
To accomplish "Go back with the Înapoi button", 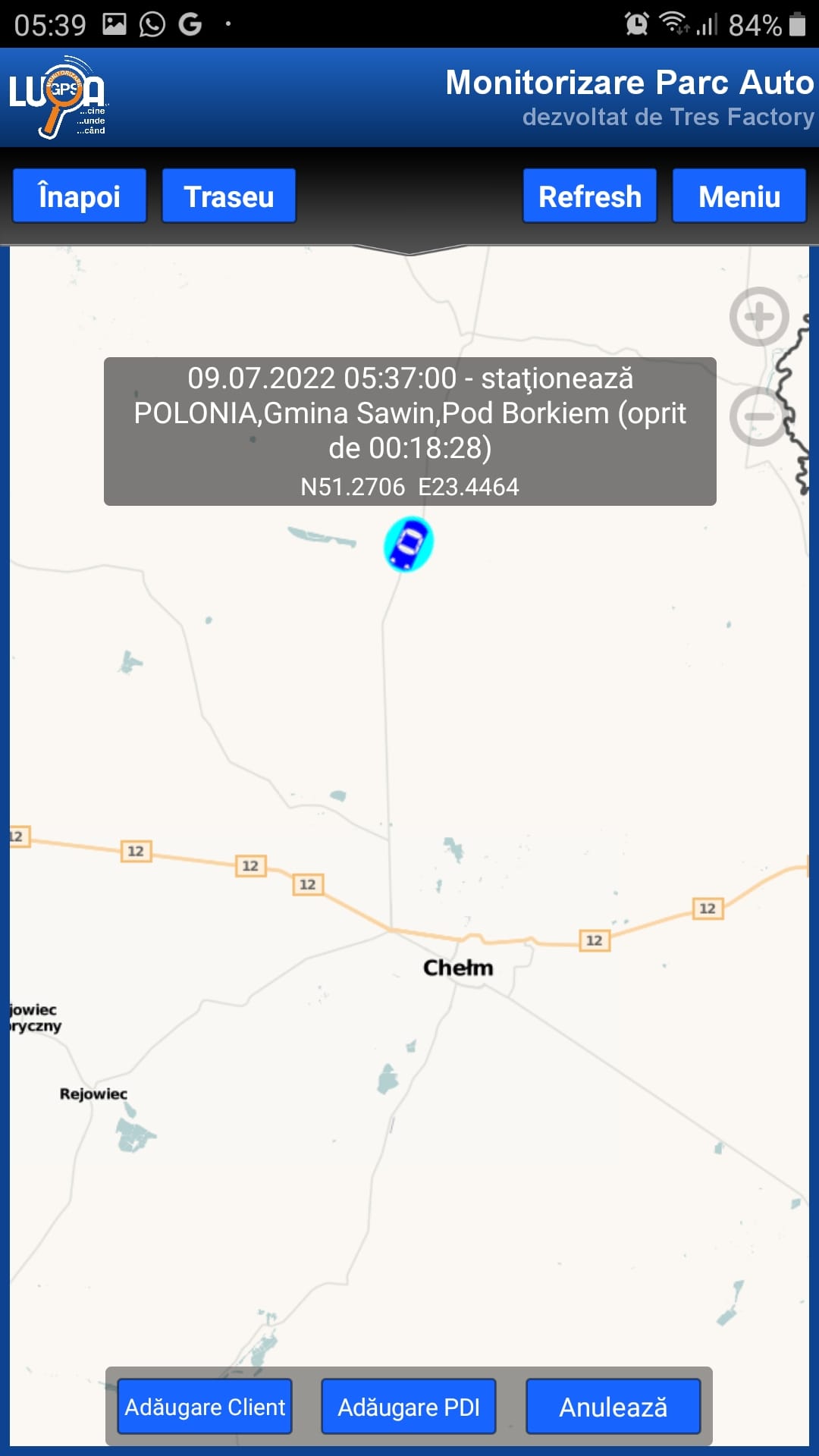I will point(79,196).
